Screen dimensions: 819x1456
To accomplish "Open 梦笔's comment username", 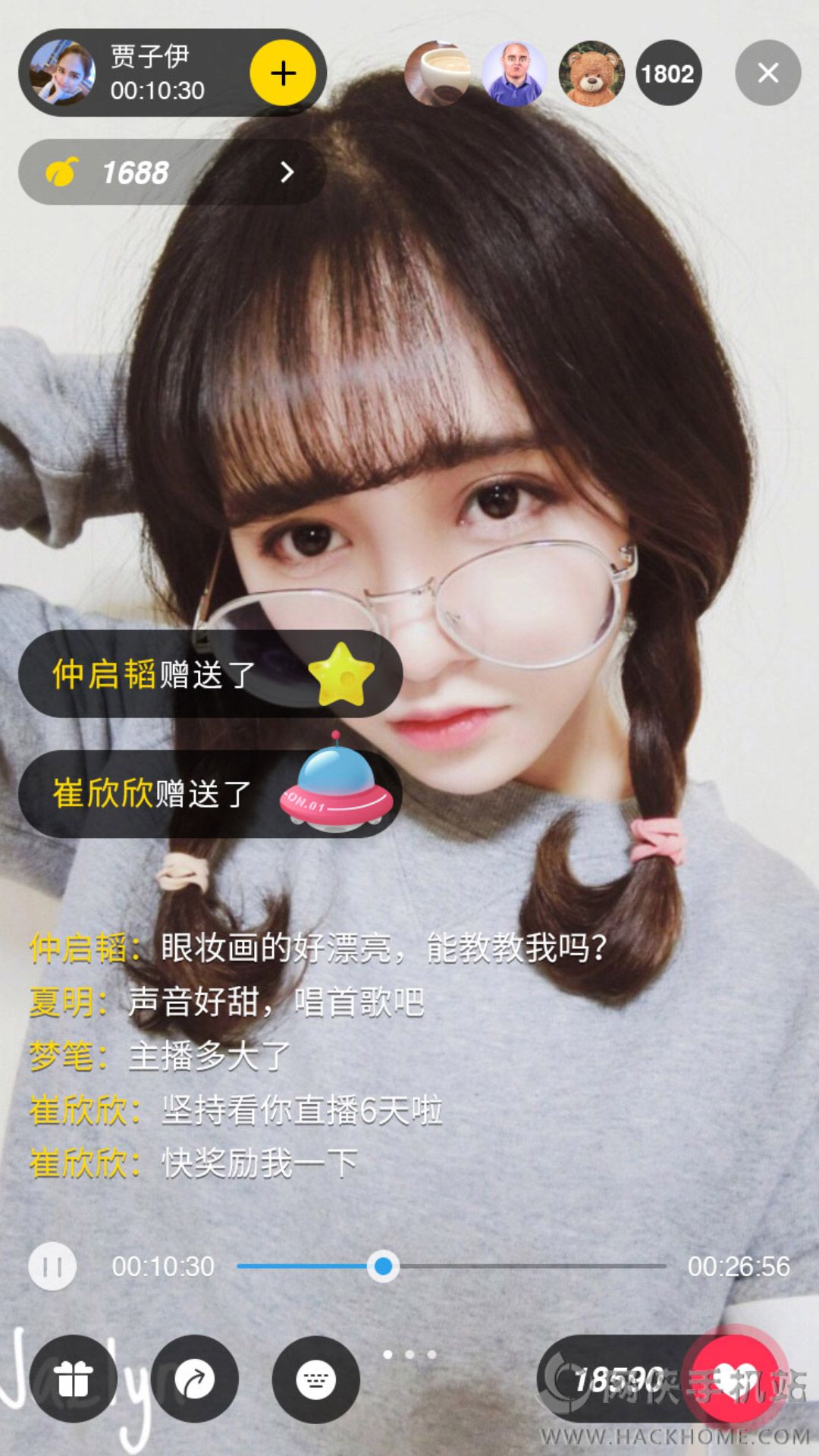I will [x=61, y=1056].
